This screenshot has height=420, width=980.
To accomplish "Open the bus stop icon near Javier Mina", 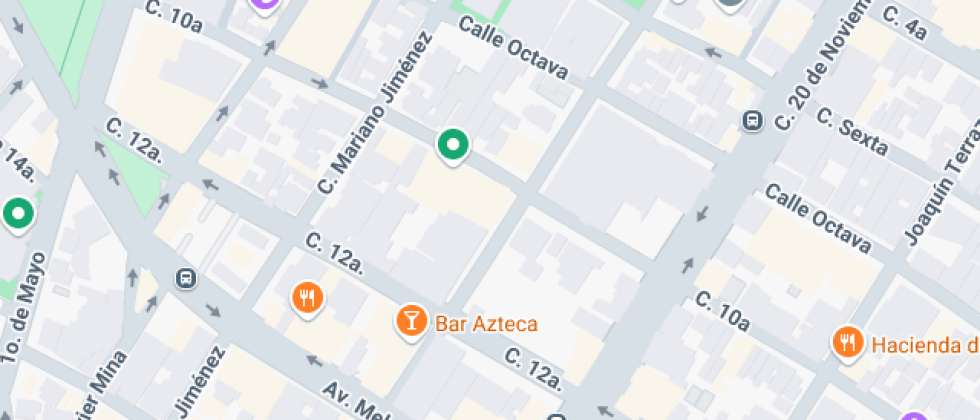I will [186, 278].
